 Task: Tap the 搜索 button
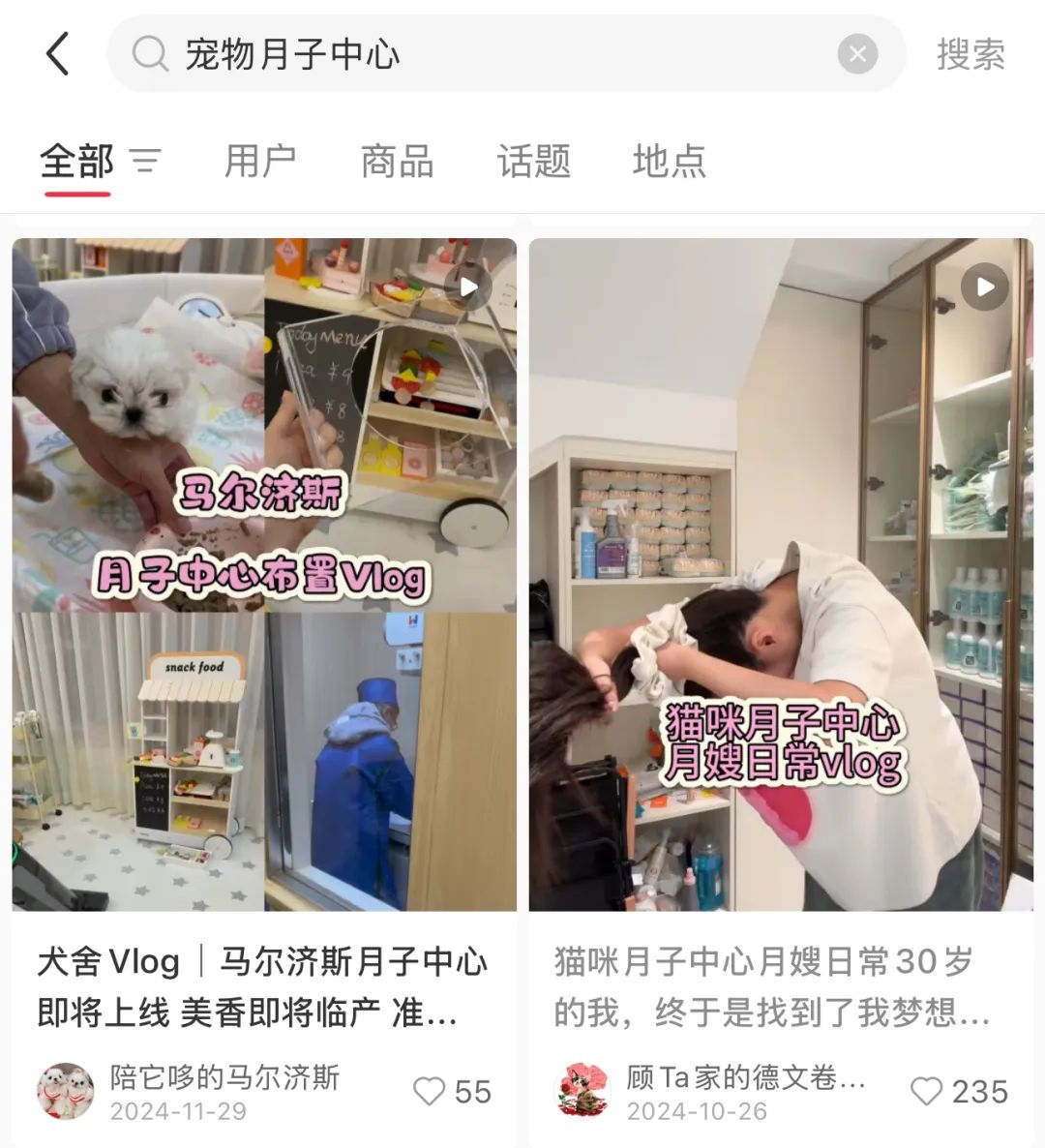pos(970,54)
